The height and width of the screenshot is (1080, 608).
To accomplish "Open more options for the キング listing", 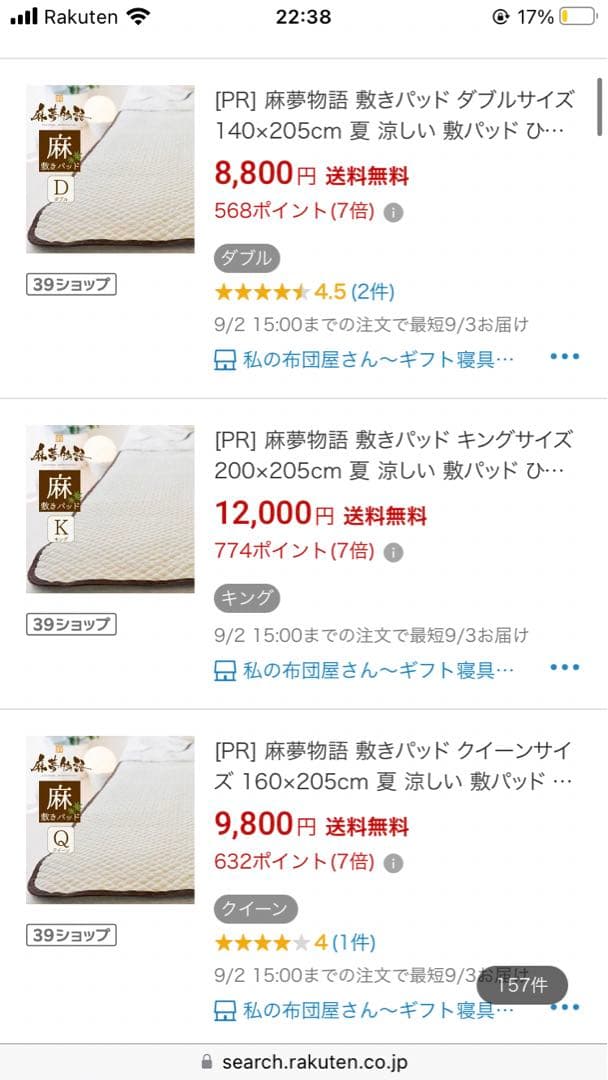I will (564, 668).
